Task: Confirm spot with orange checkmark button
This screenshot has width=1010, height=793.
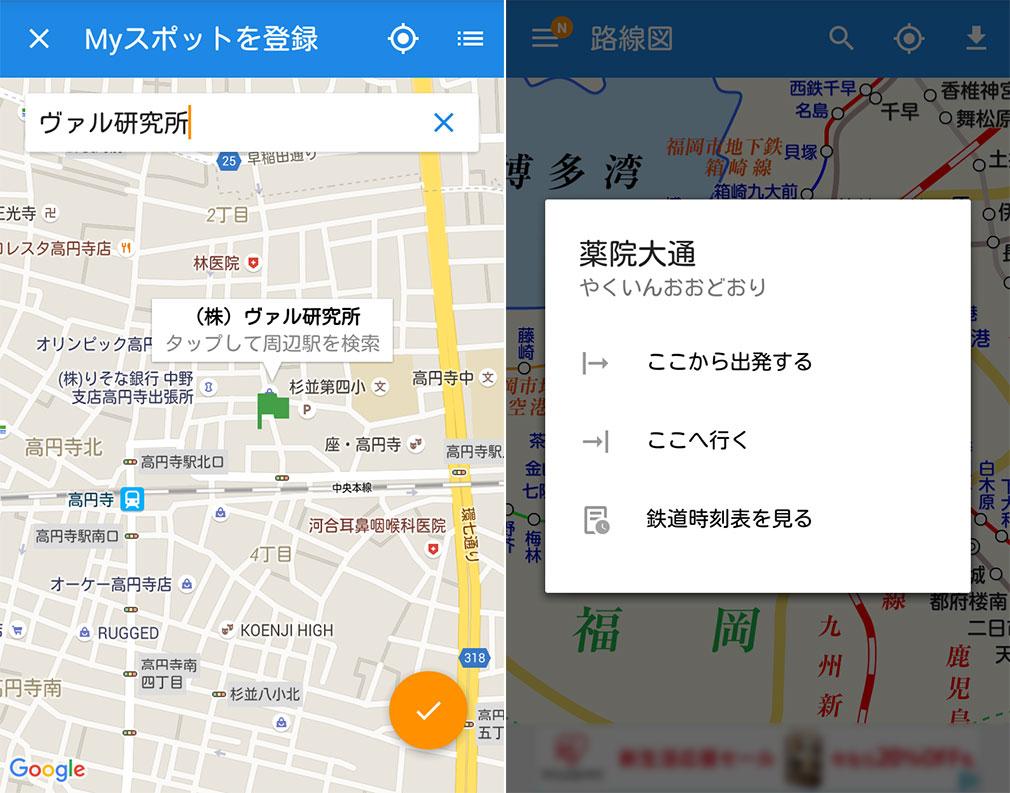Action: [x=428, y=710]
